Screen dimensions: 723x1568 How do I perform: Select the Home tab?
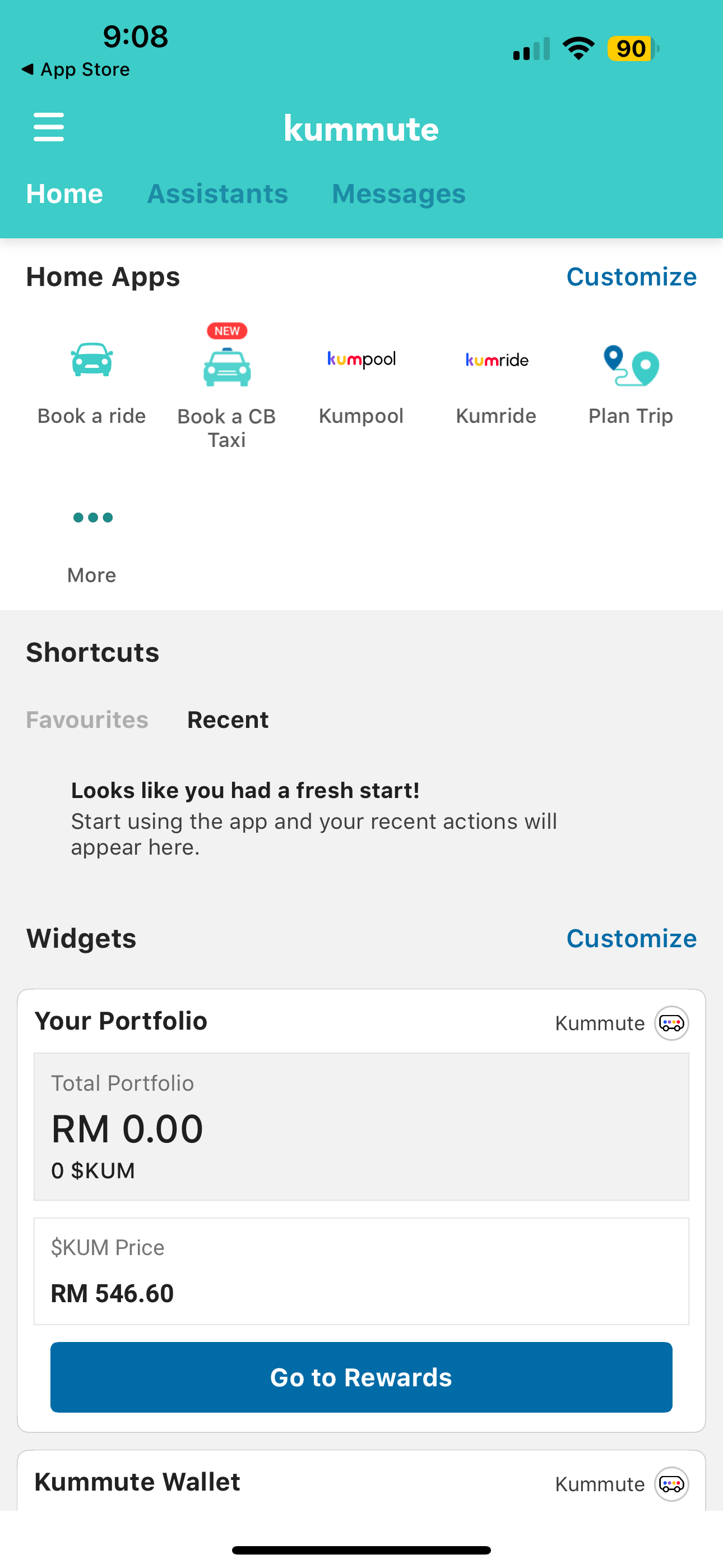tap(64, 194)
